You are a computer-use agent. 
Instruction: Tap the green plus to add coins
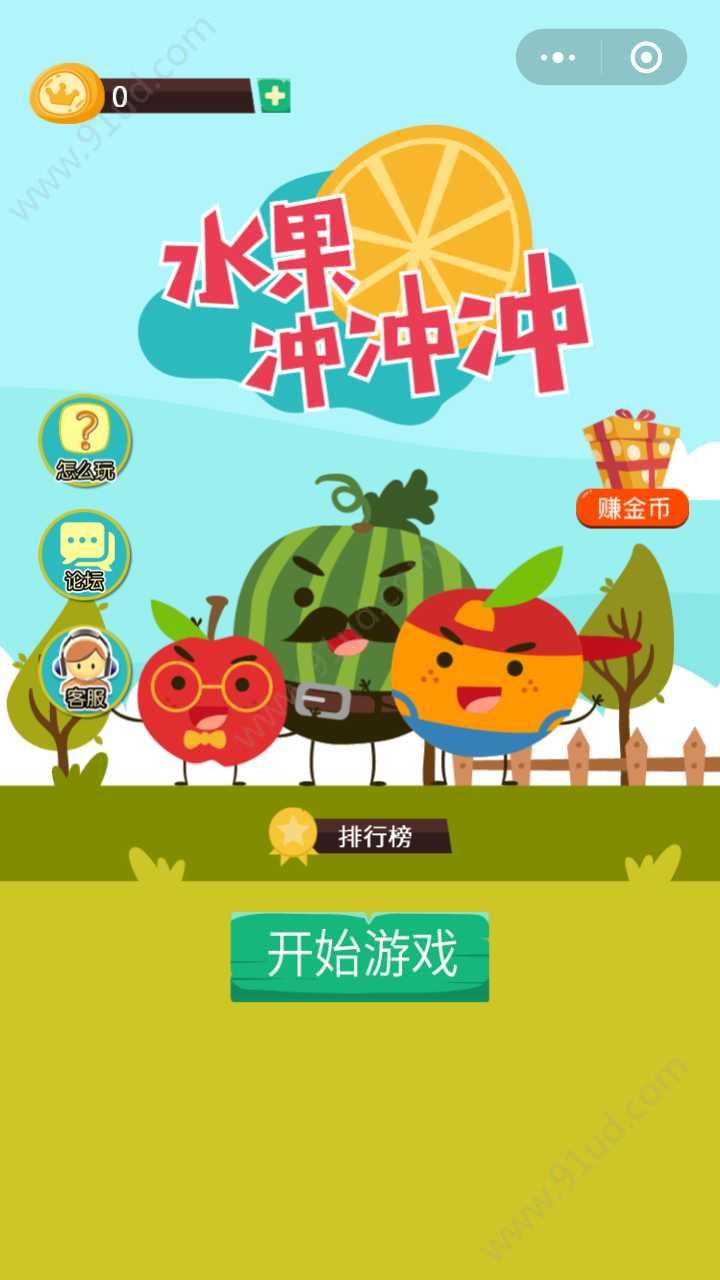coord(274,96)
